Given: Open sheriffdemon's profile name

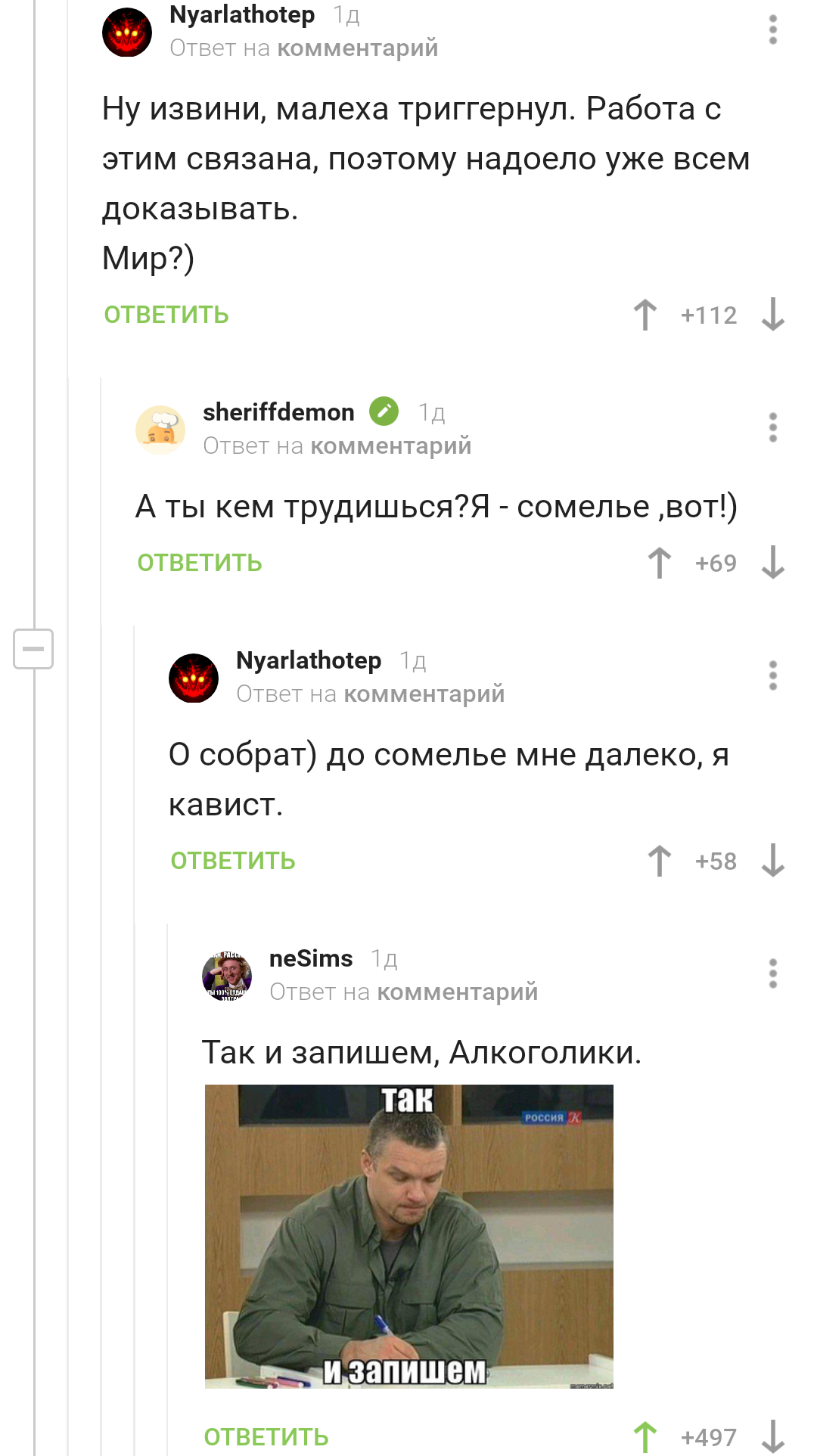Looking at the screenshot, I should (278, 412).
